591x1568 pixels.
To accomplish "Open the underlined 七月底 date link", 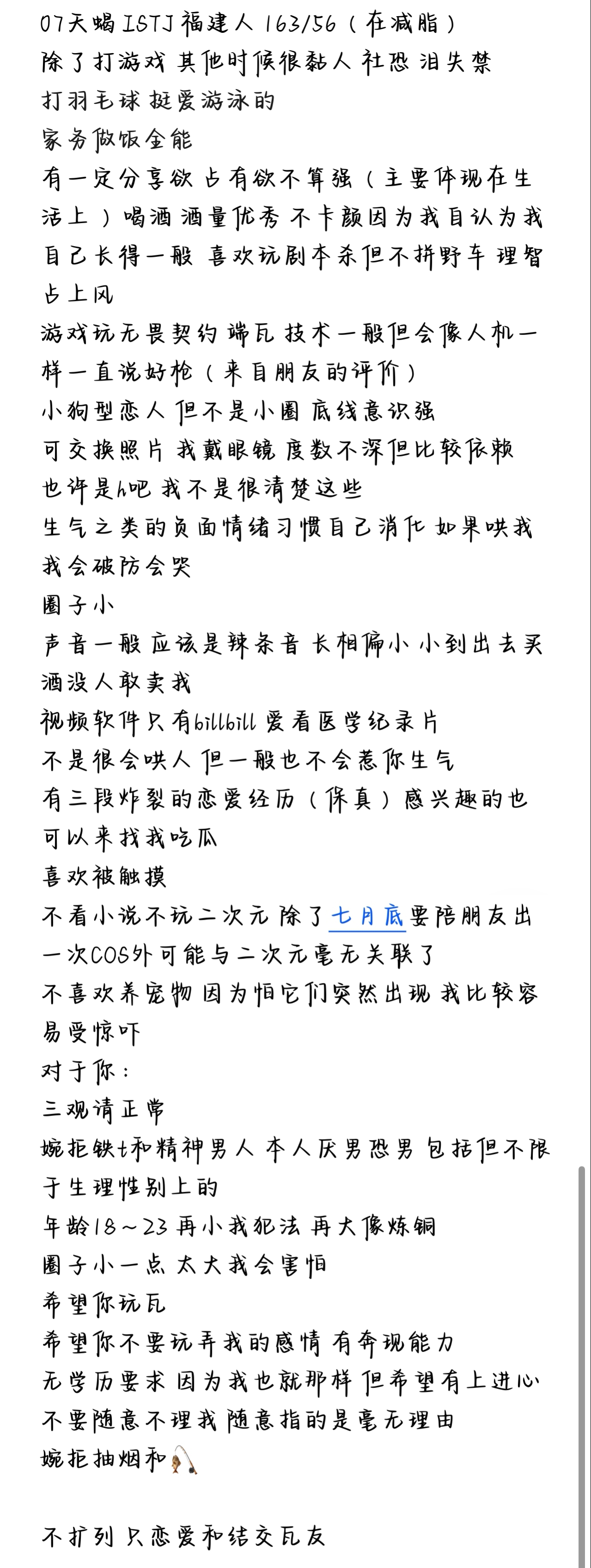I will pyautogui.click(x=367, y=916).
